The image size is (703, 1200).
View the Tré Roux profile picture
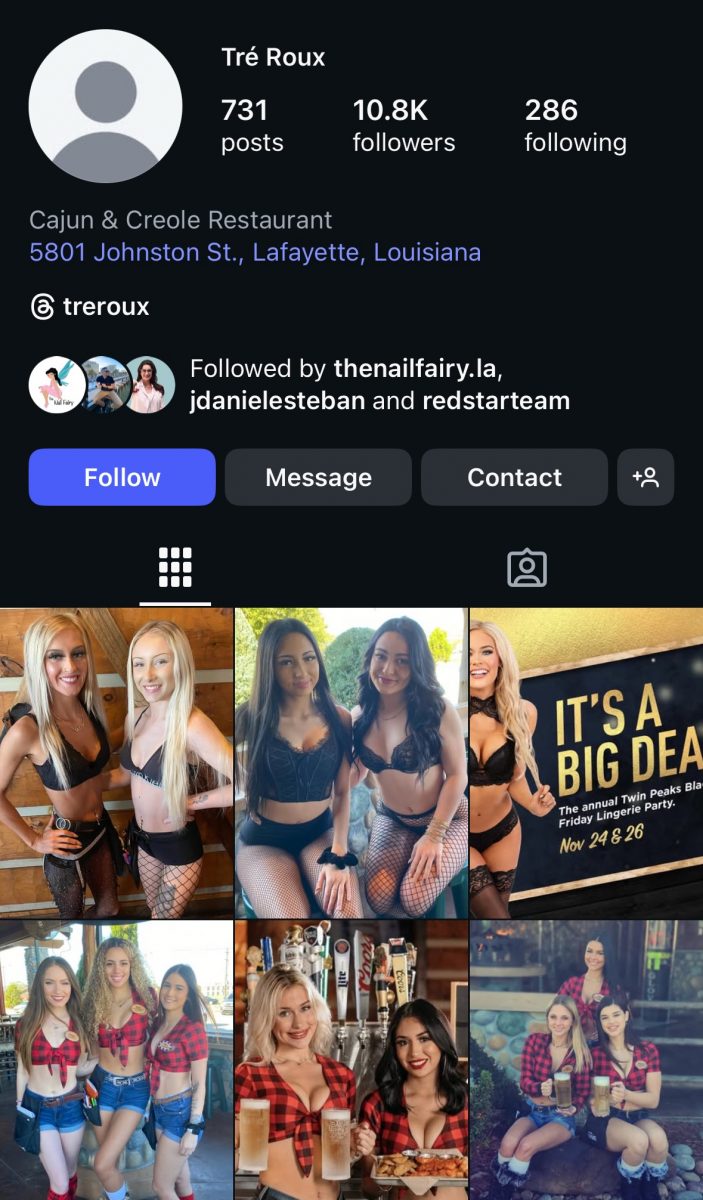pos(105,106)
